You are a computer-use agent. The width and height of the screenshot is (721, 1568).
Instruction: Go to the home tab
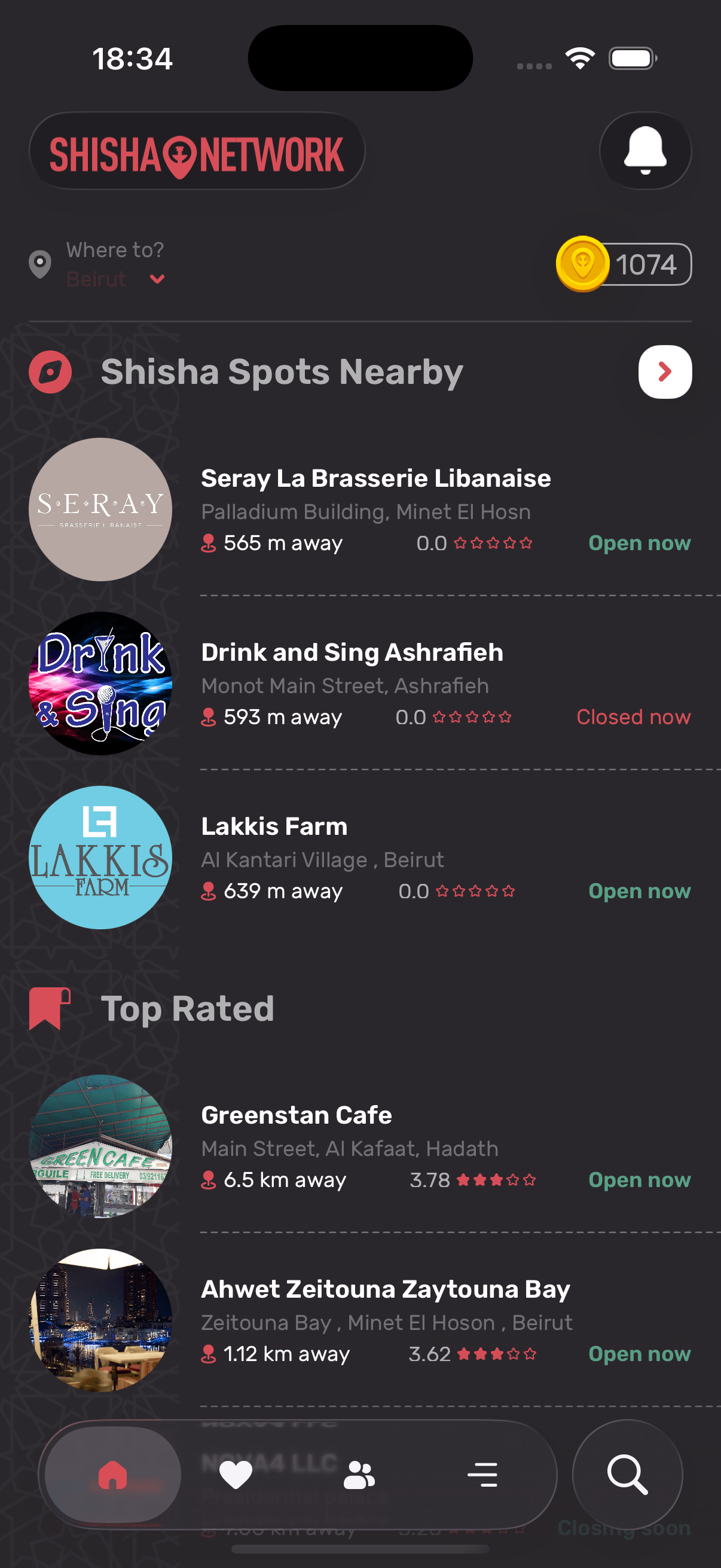[112, 1475]
